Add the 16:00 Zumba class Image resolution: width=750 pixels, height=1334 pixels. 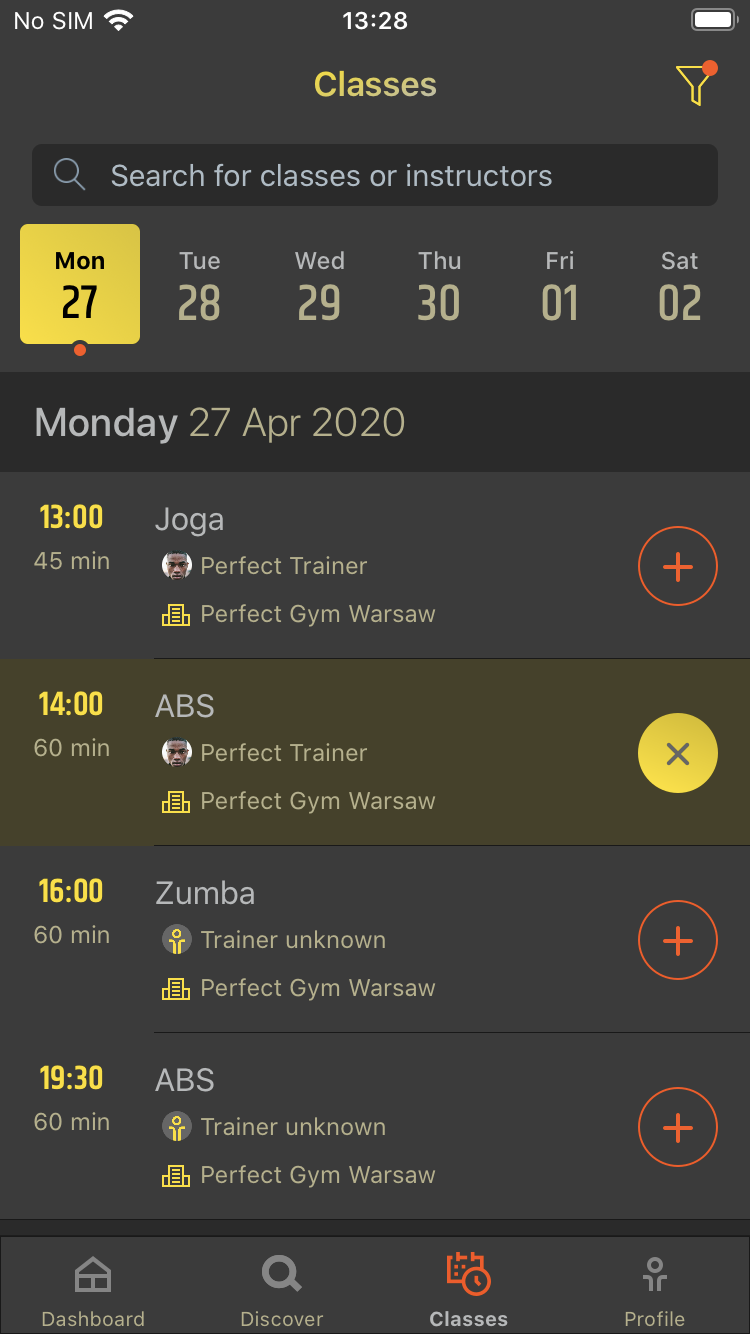[x=678, y=940]
